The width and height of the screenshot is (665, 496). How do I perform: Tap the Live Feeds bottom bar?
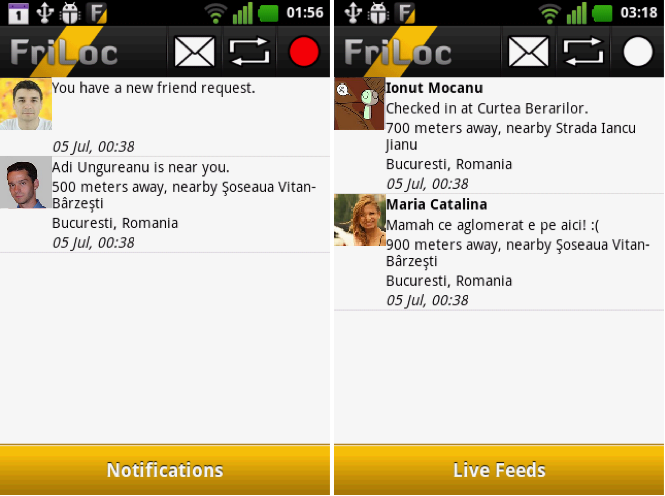point(499,470)
